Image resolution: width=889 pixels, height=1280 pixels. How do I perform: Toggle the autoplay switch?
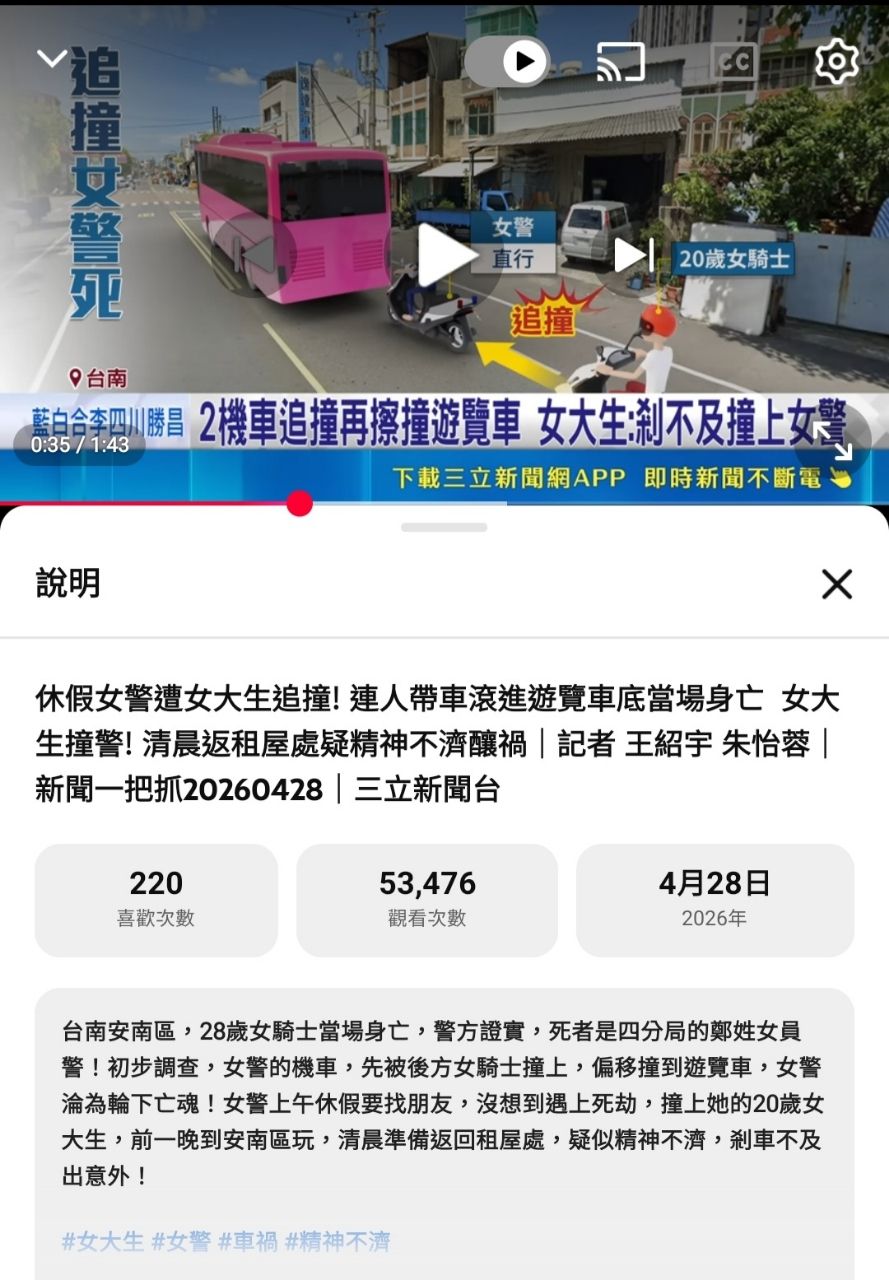point(507,63)
